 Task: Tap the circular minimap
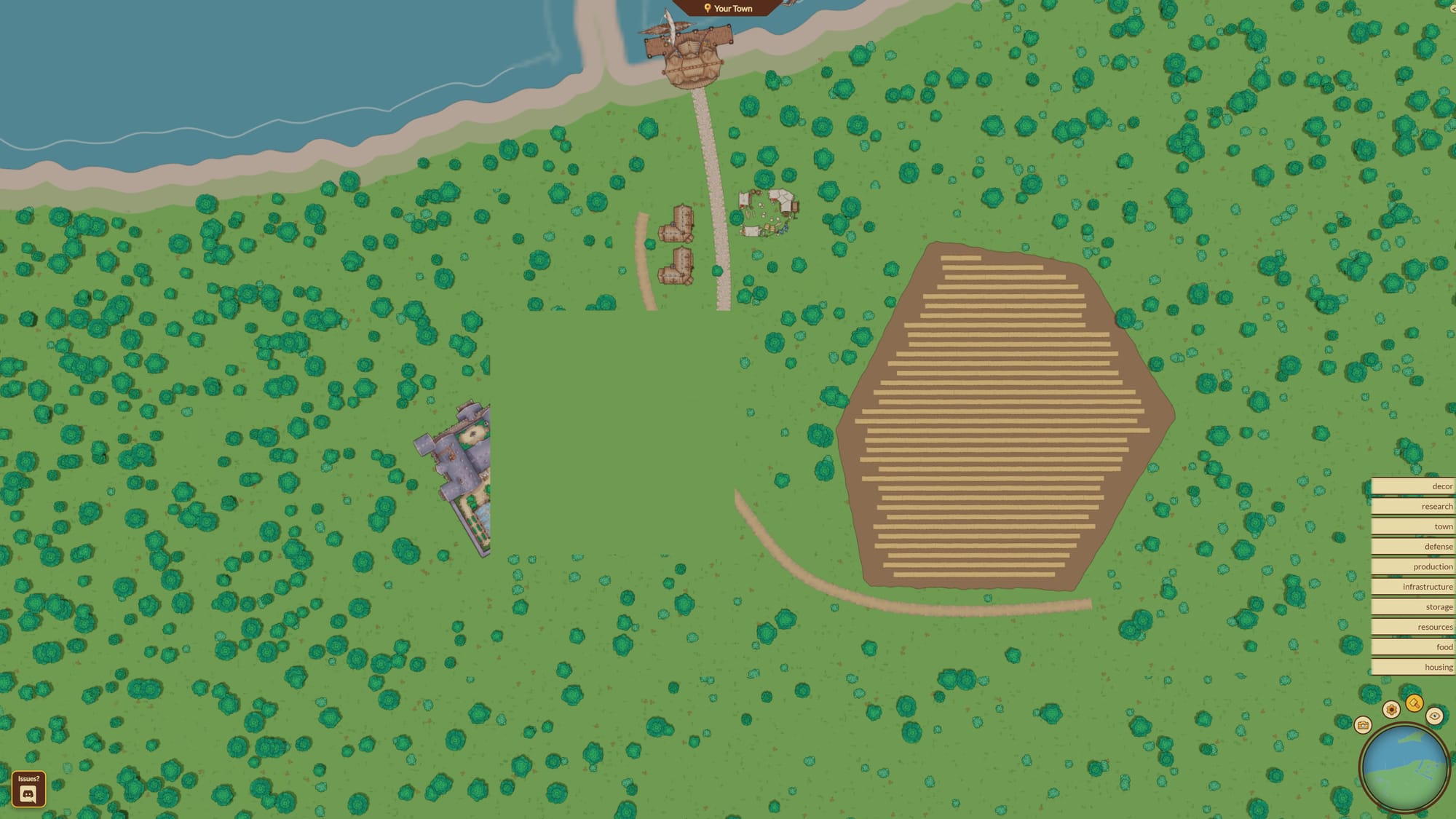(x=1404, y=769)
